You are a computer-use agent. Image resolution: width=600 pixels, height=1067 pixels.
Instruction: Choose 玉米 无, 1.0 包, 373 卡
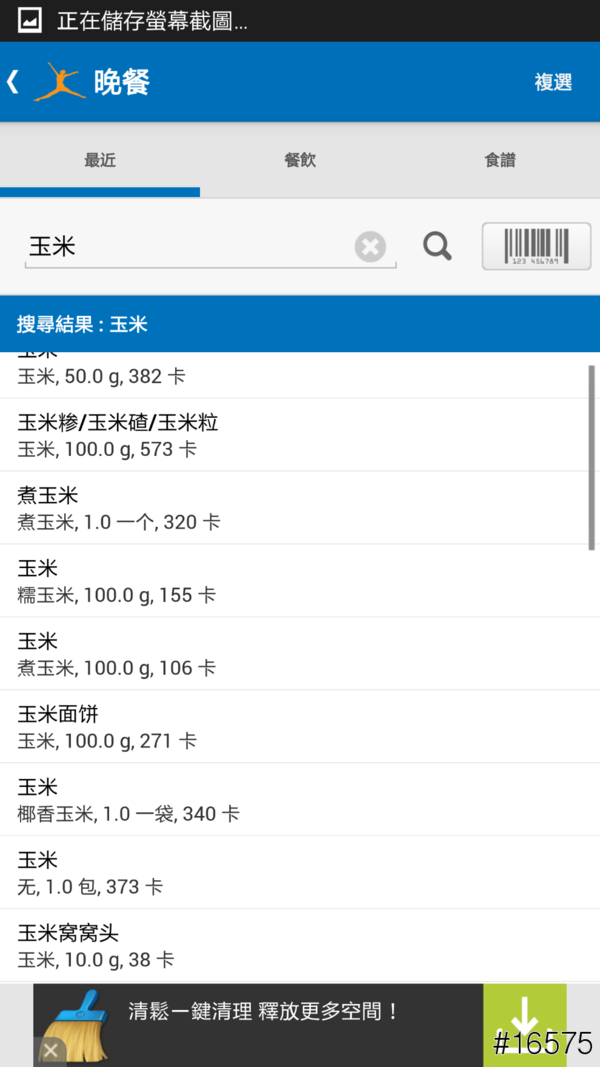(x=300, y=873)
